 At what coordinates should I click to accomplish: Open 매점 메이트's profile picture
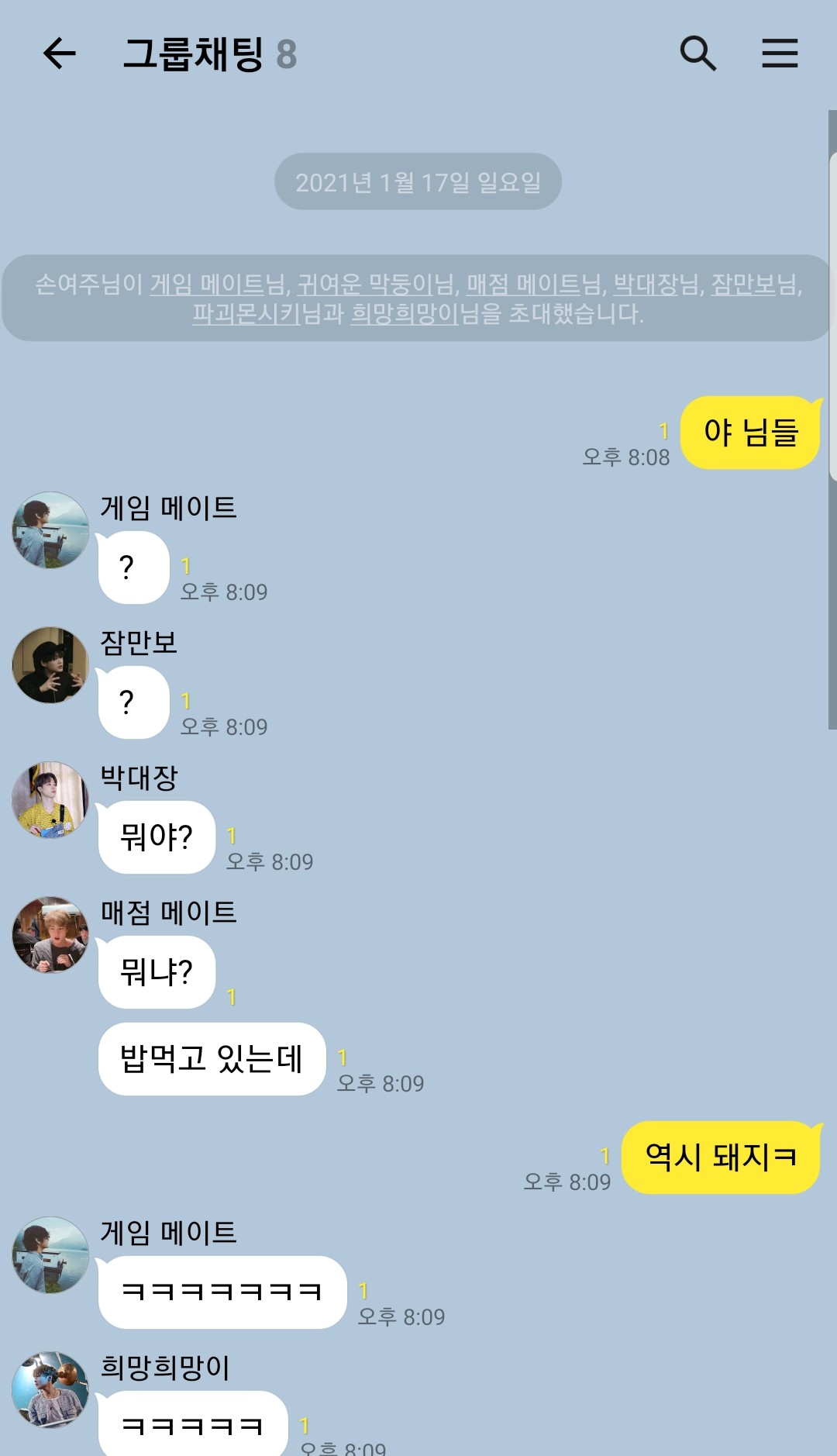(x=50, y=935)
